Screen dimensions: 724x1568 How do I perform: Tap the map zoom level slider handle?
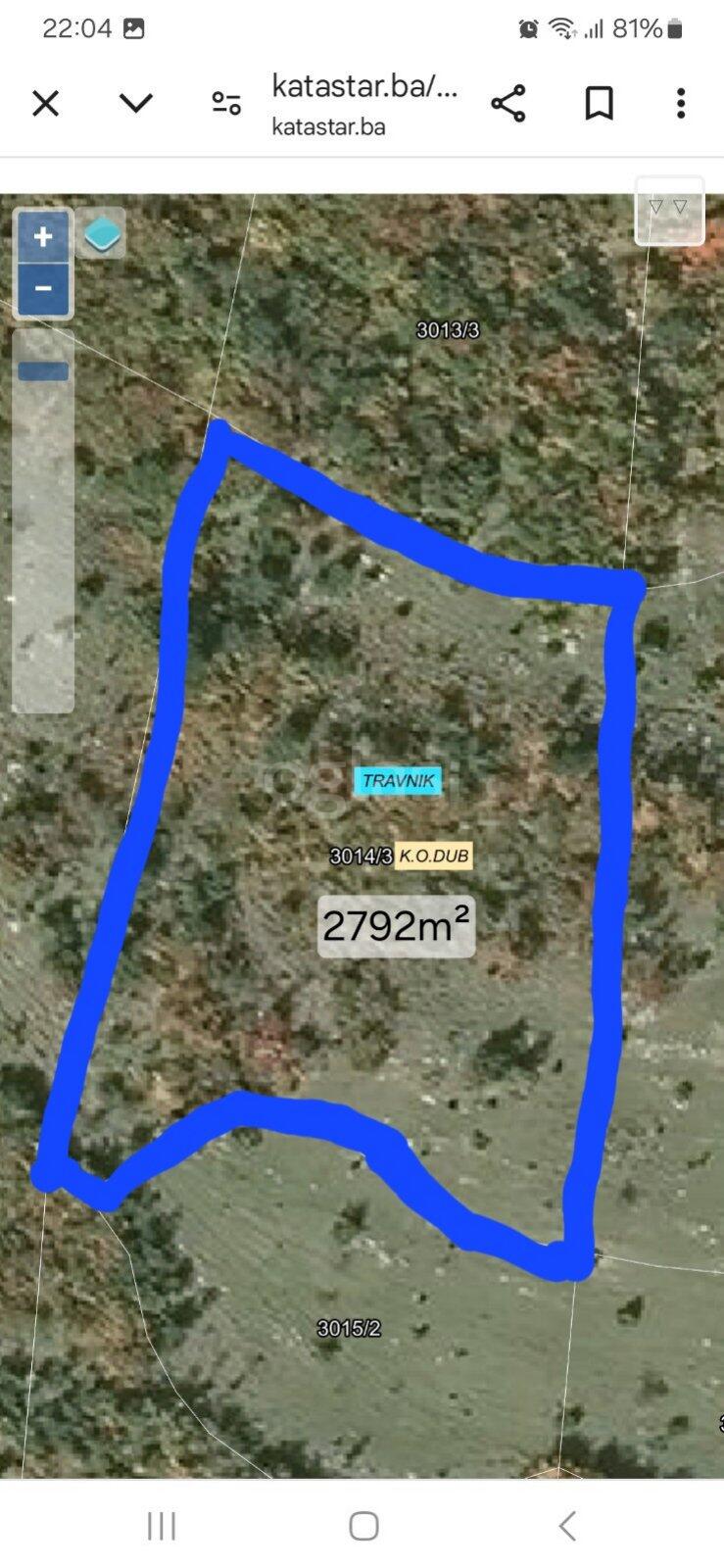click(43, 371)
